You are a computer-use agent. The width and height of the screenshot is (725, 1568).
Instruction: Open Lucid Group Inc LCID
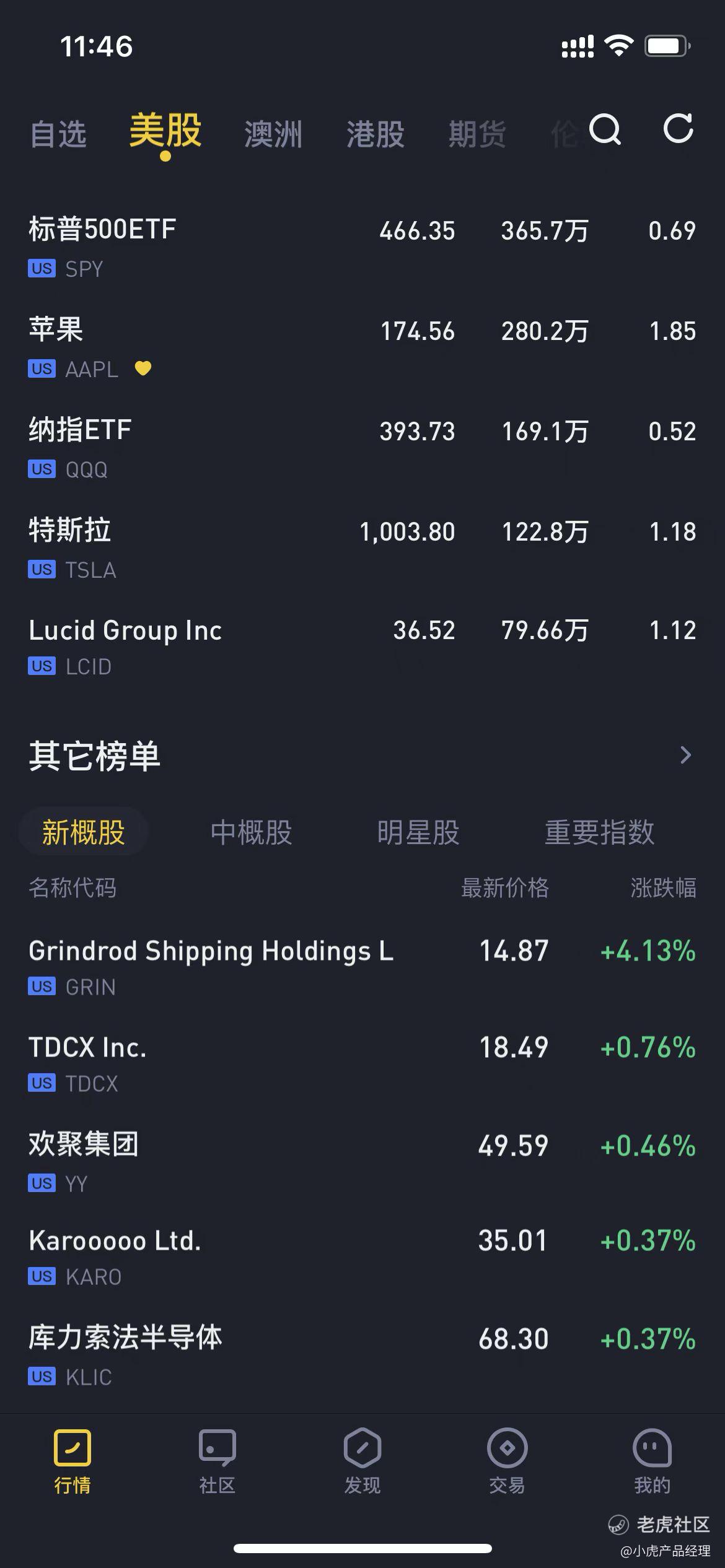click(x=362, y=647)
